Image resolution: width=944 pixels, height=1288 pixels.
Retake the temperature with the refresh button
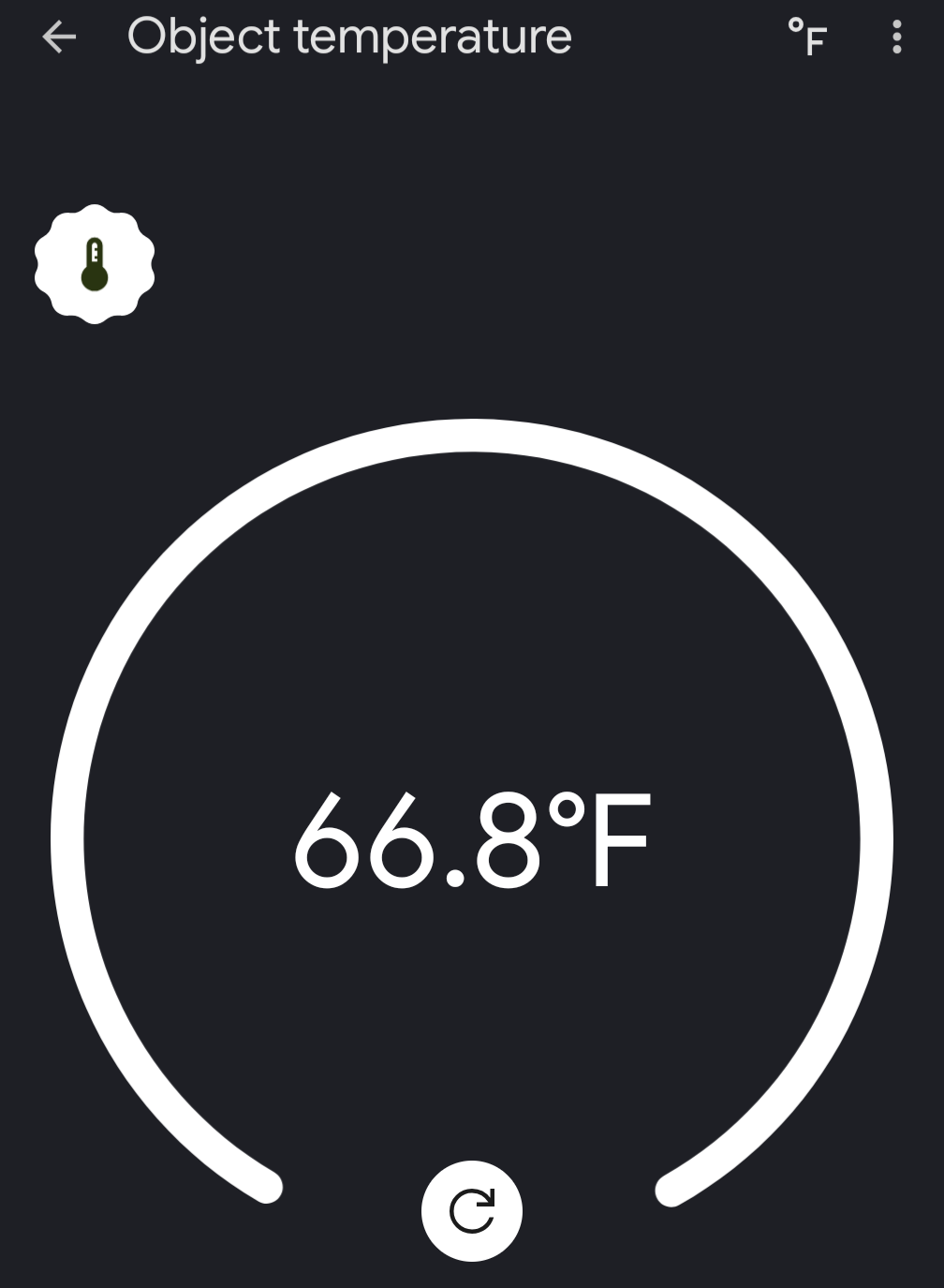coord(472,1211)
